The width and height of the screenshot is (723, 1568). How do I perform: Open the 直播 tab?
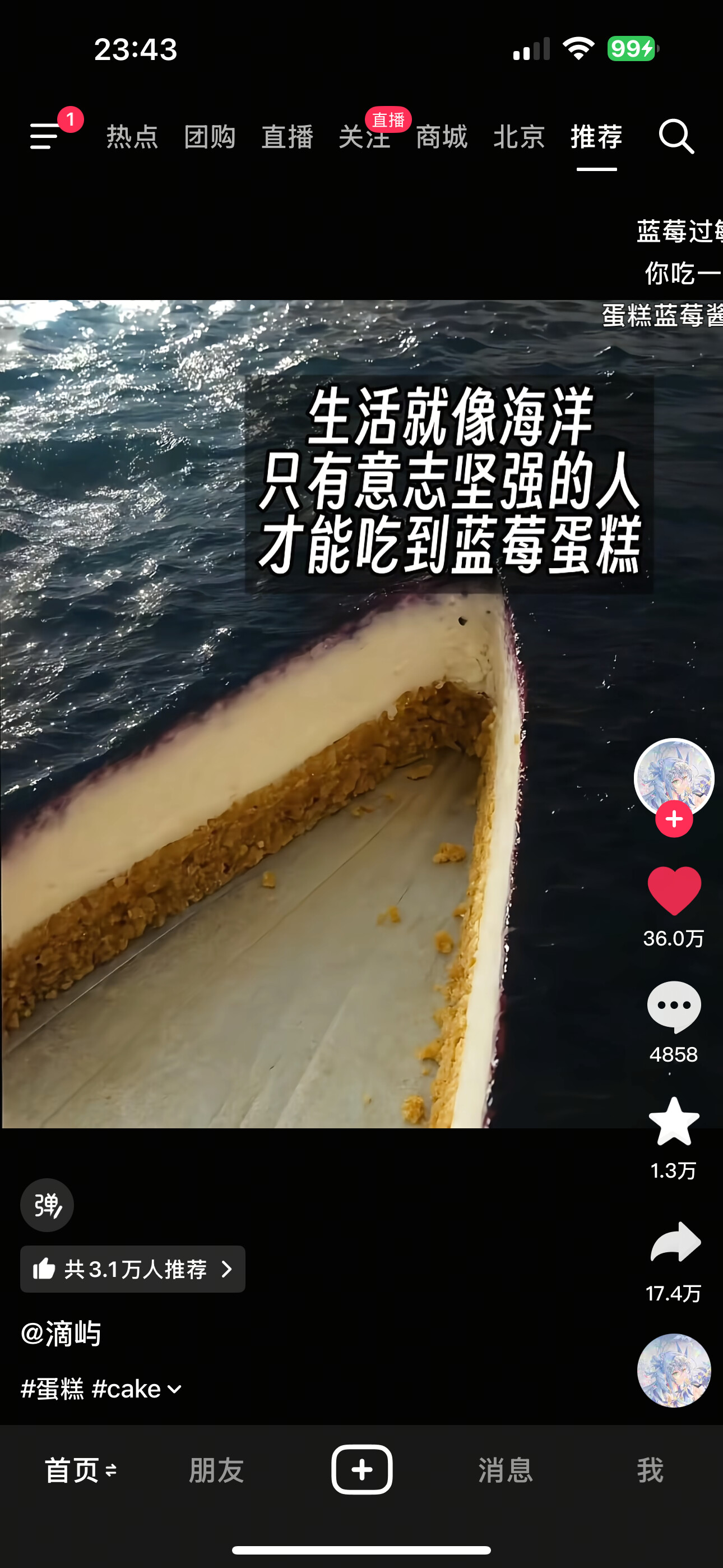(286, 136)
